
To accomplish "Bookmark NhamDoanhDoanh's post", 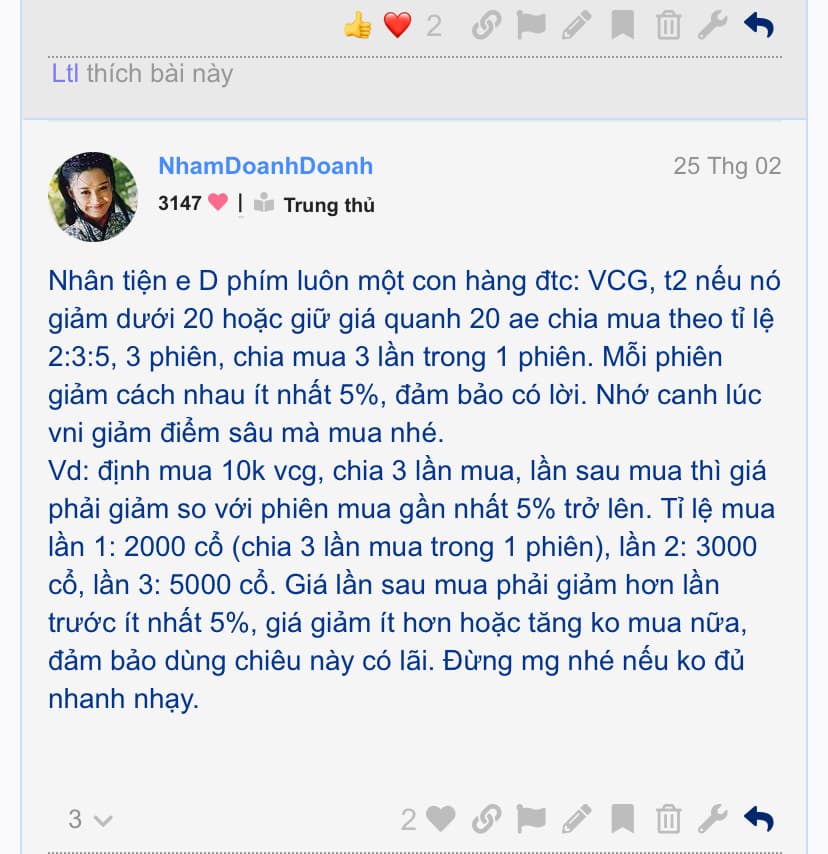I will tap(622, 820).
